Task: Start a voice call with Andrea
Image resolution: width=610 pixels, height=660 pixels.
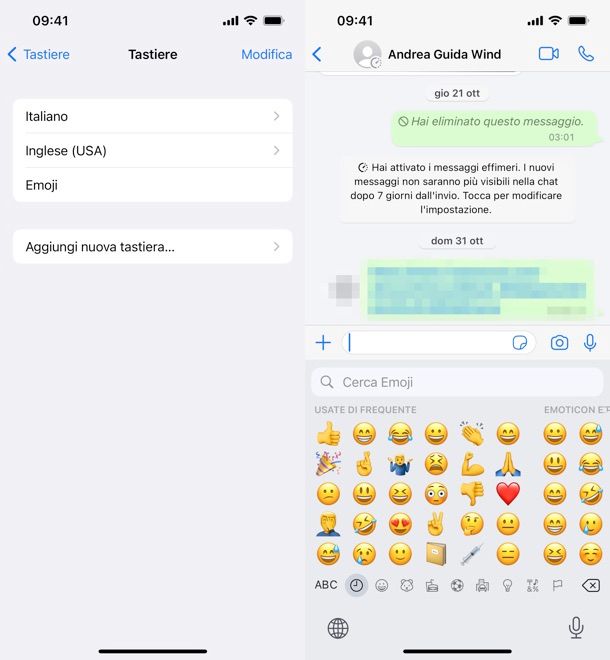Action: click(x=586, y=54)
